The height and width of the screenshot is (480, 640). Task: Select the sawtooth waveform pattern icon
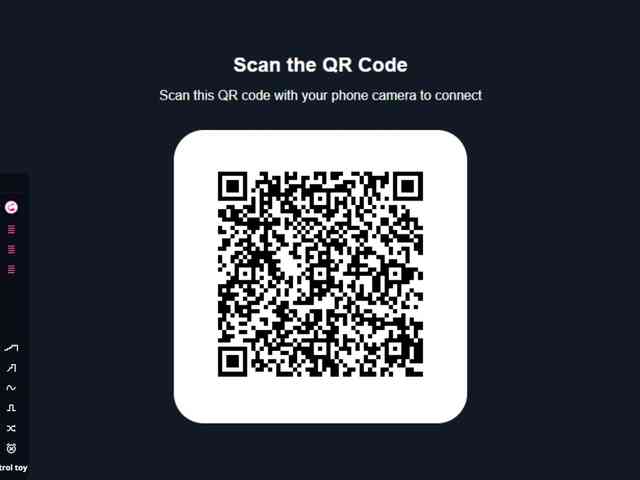click(11, 368)
